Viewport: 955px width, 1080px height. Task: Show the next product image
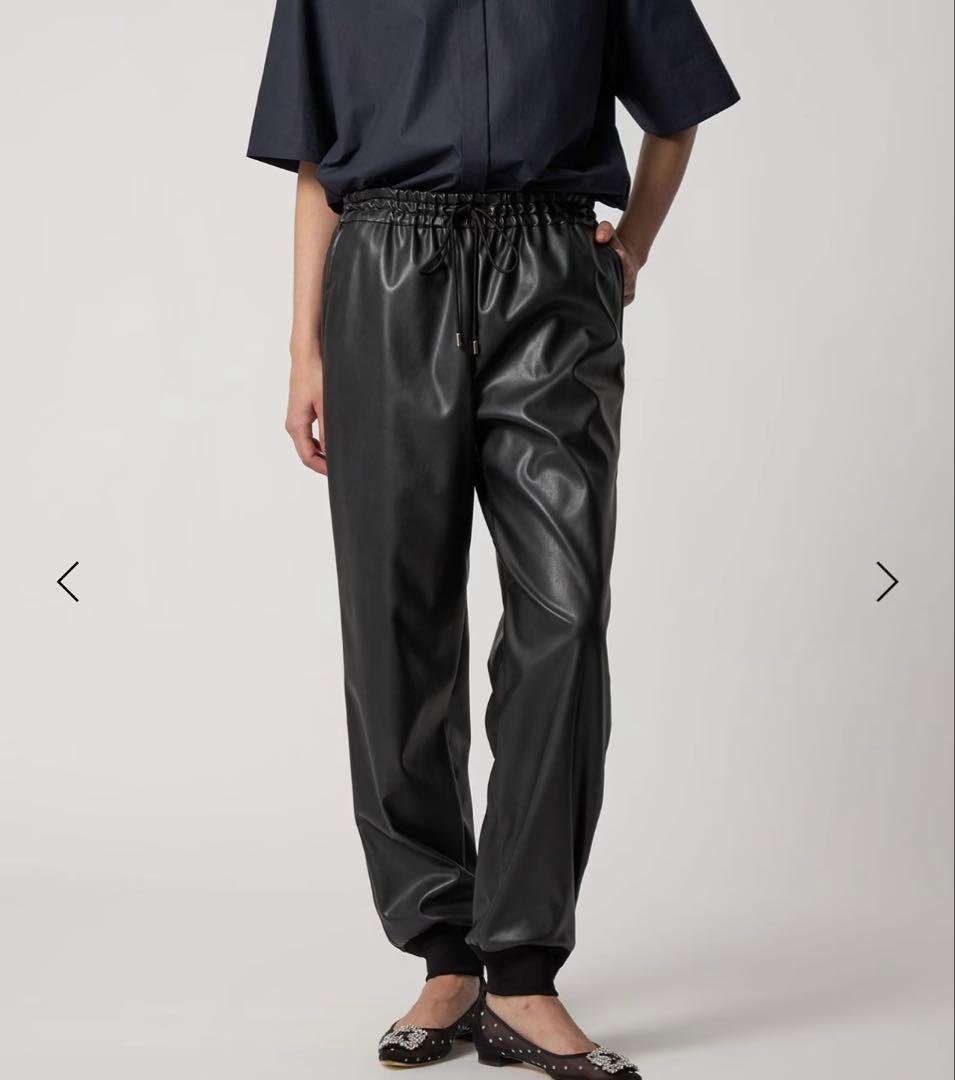click(x=886, y=581)
